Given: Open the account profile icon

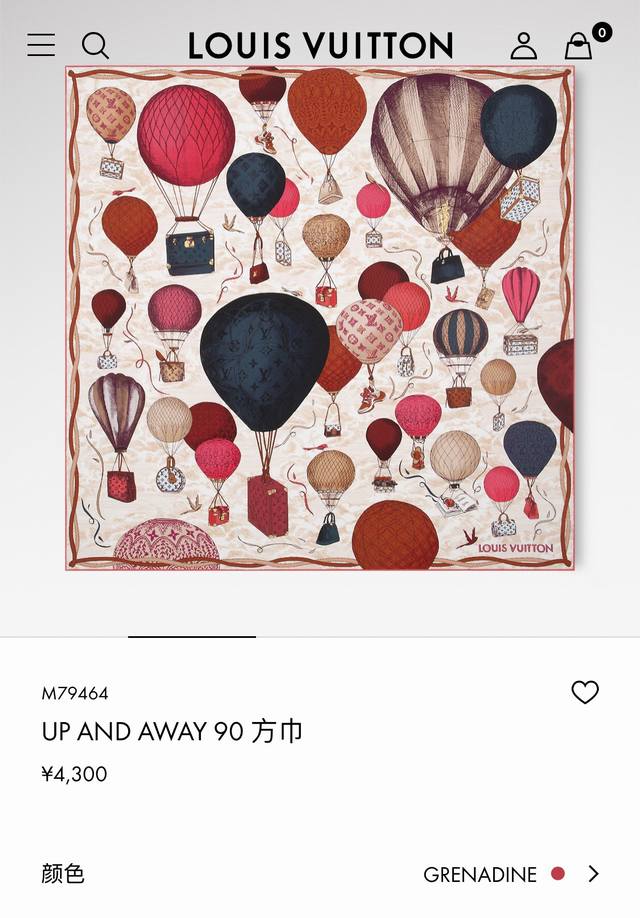Looking at the screenshot, I should [524, 45].
